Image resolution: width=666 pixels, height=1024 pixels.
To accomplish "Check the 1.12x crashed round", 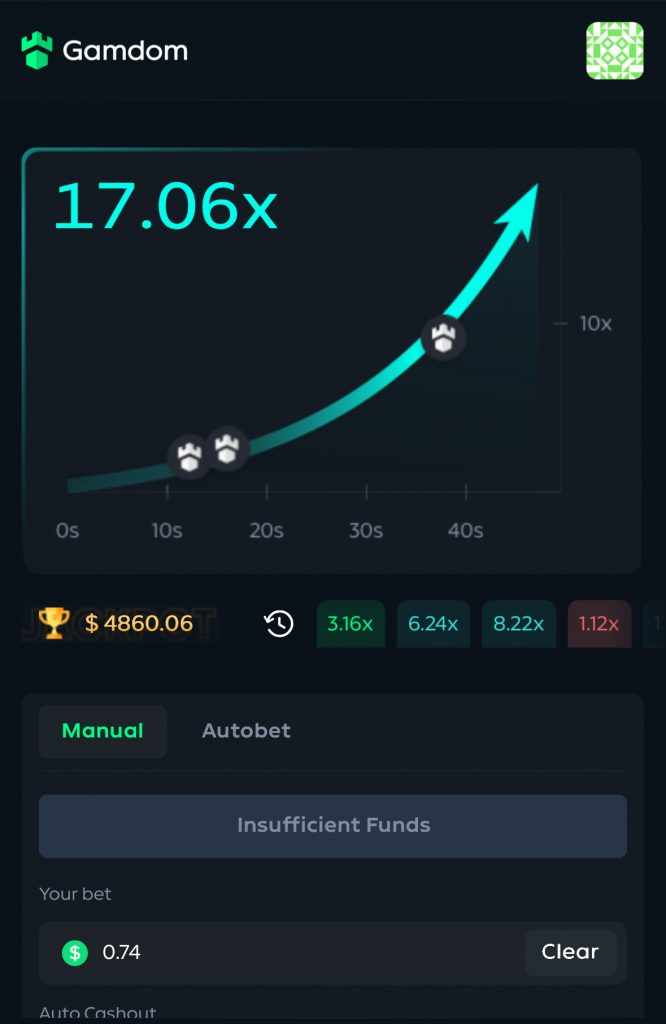I will (x=599, y=624).
